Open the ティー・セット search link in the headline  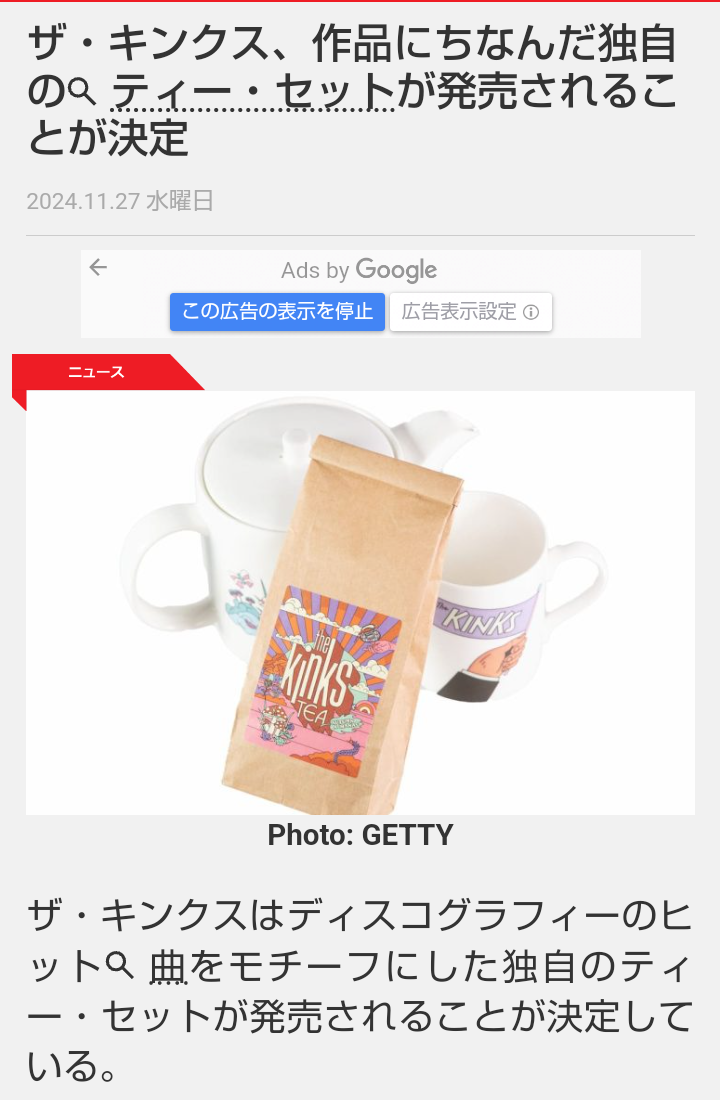[252, 94]
